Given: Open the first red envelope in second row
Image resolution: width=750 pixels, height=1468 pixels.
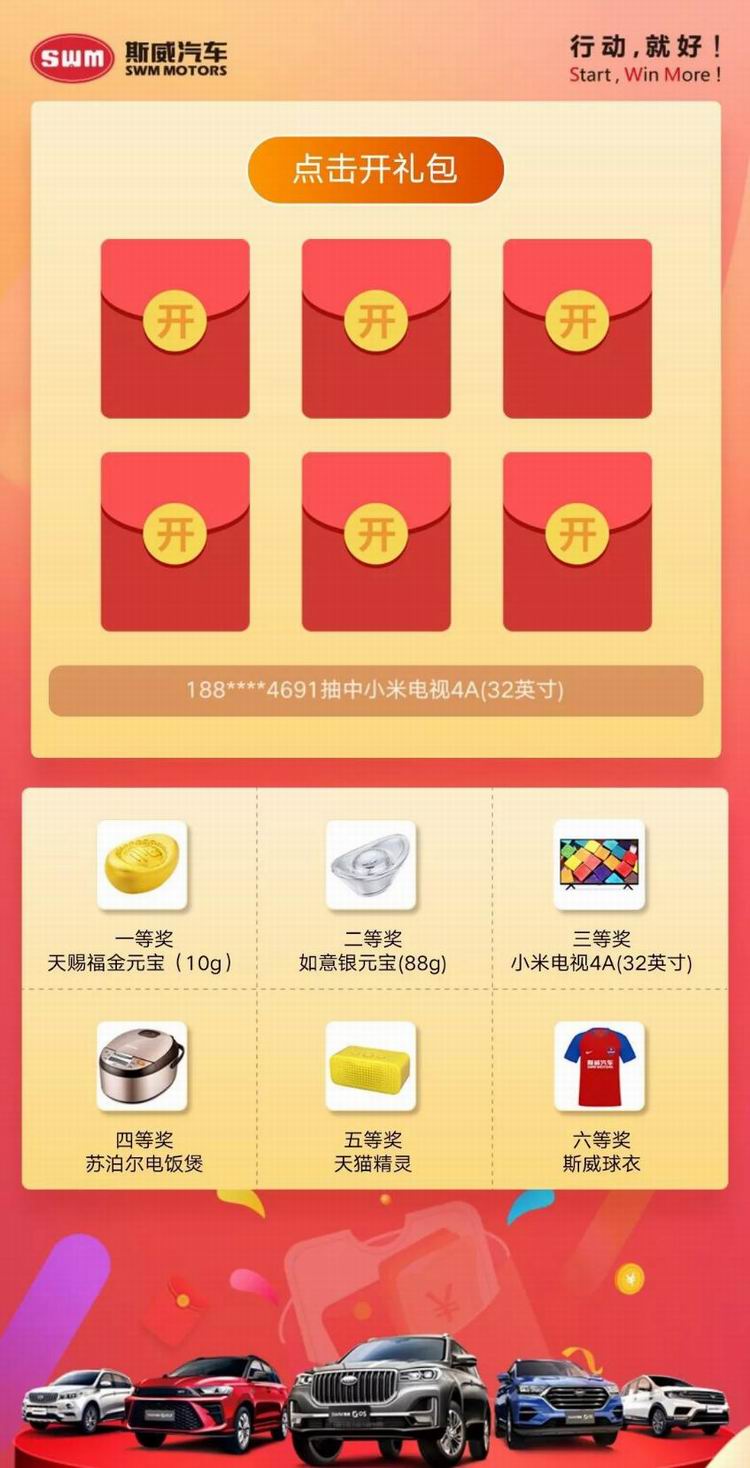Looking at the screenshot, I should point(175,541).
